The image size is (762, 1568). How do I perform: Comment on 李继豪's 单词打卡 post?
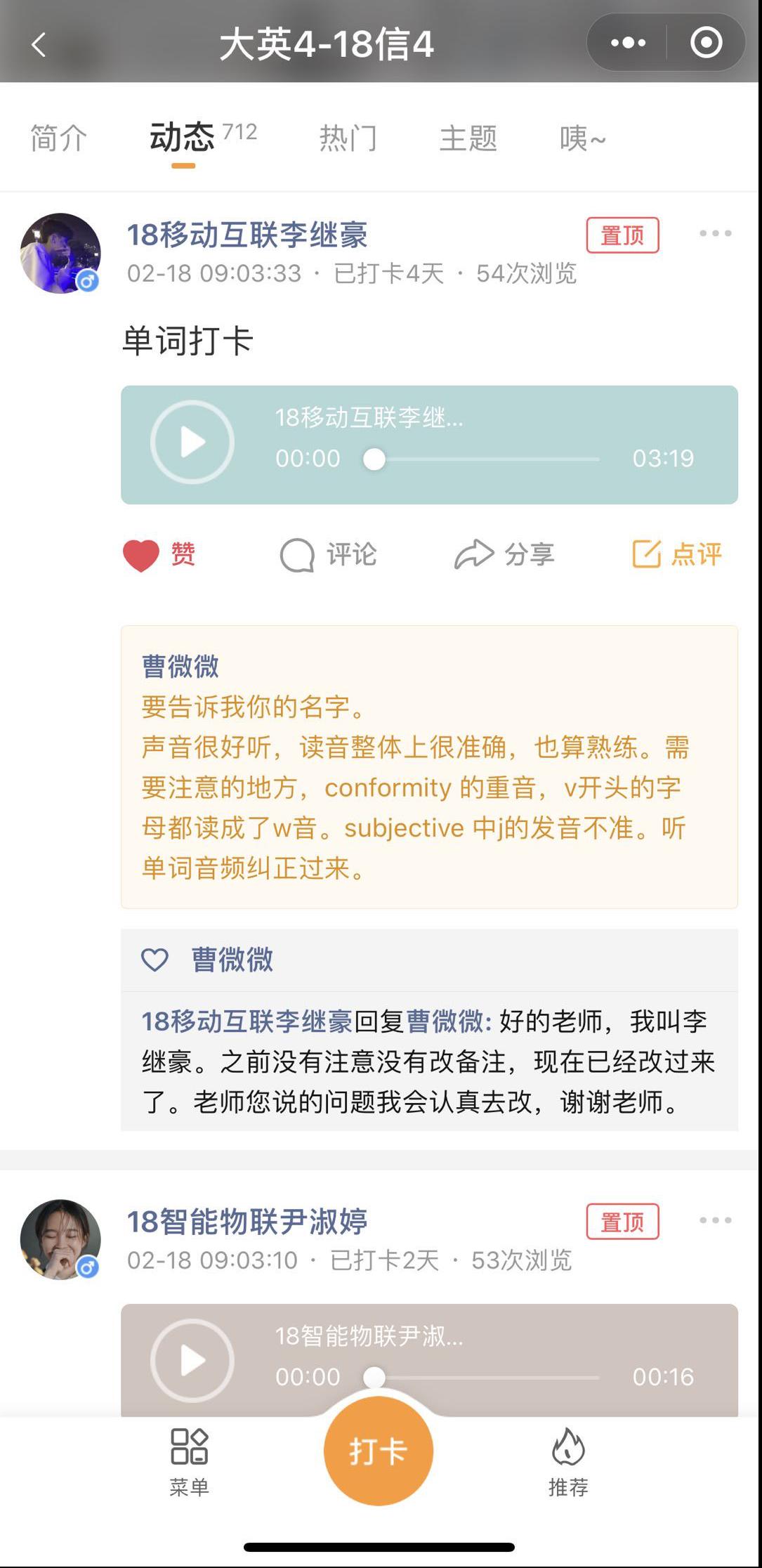pos(328,555)
